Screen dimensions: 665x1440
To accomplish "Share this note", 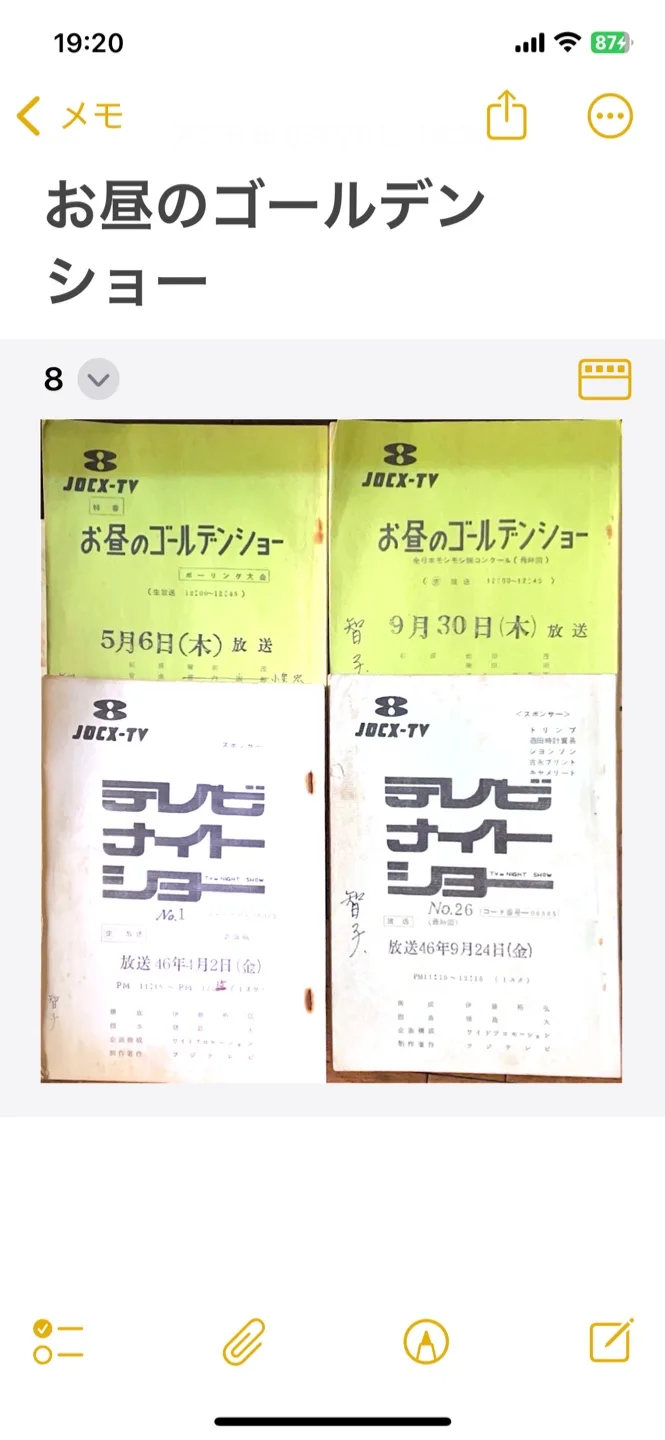I will click(x=506, y=116).
